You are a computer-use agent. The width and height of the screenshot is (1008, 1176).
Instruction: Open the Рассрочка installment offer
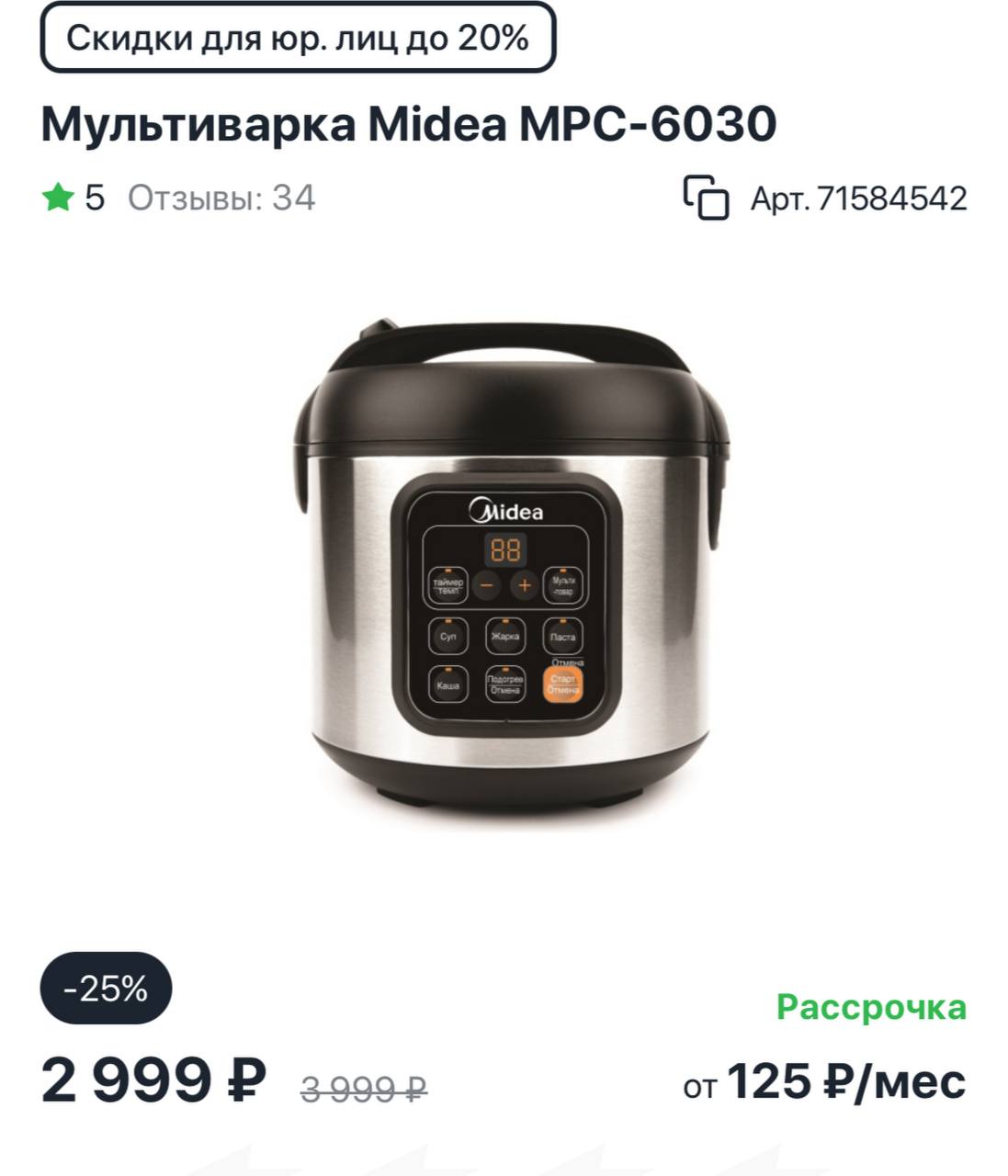pyautogui.click(x=870, y=1007)
